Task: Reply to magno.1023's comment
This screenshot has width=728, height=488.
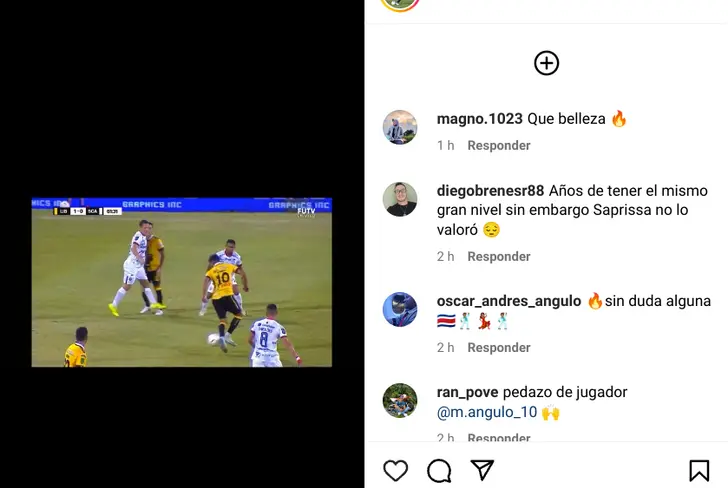Action: click(x=499, y=145)
